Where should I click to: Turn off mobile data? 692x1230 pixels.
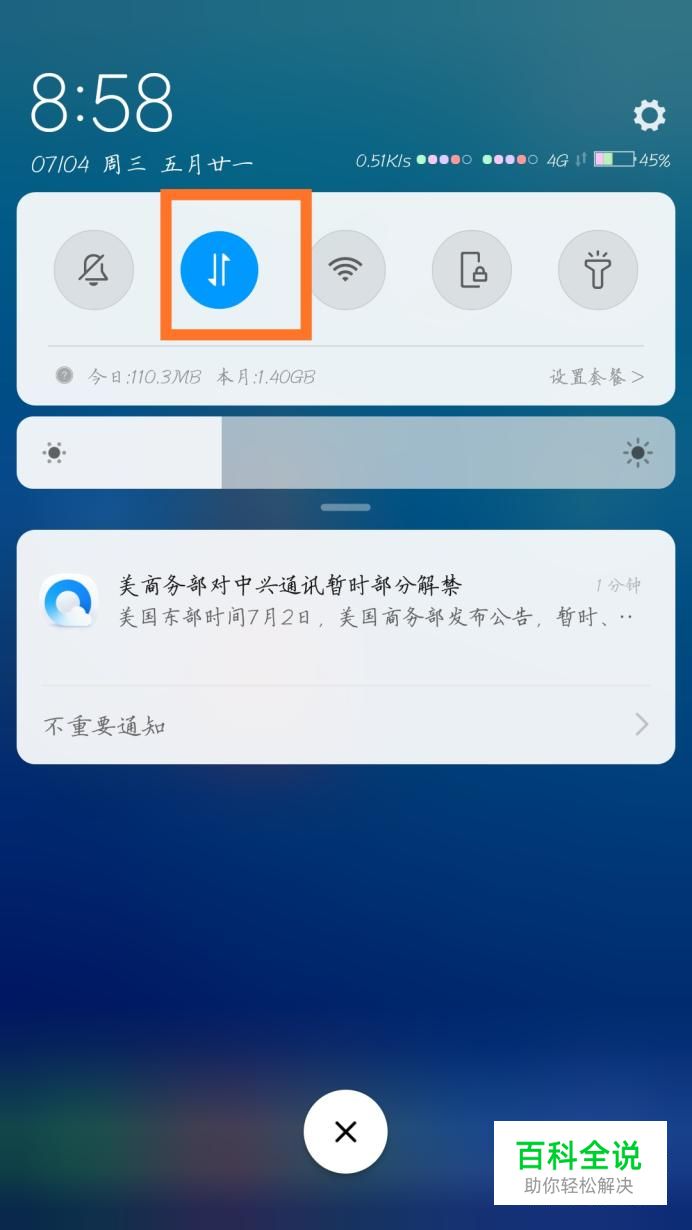click(x=220, y=270)
